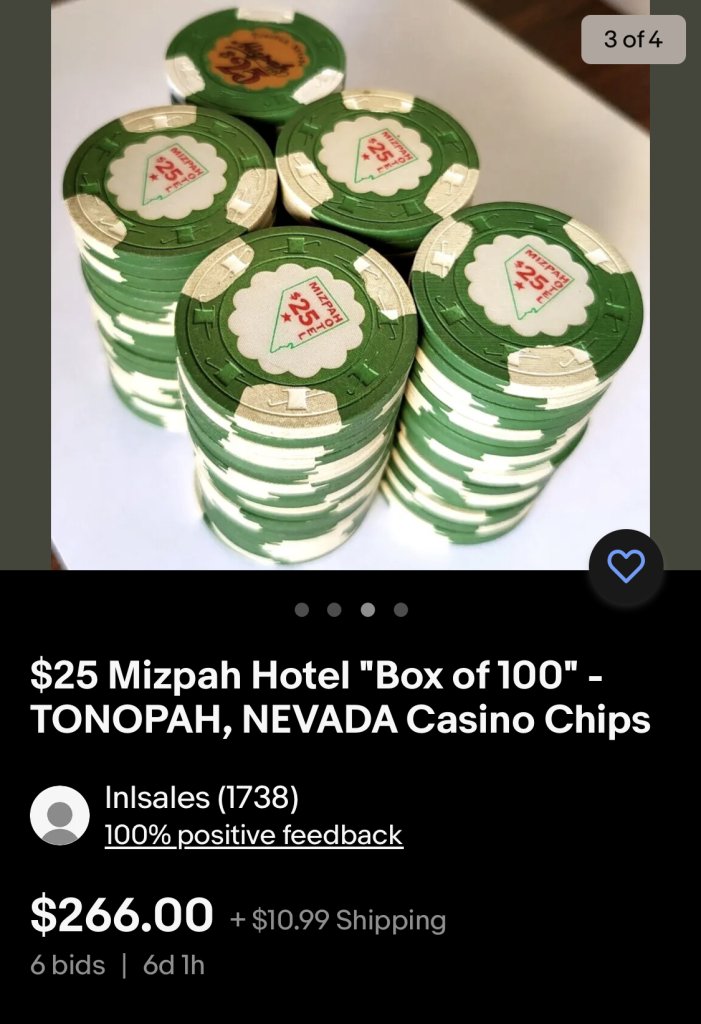Jump to the first photo dot
701x1024 pixels.
point(302,610)
